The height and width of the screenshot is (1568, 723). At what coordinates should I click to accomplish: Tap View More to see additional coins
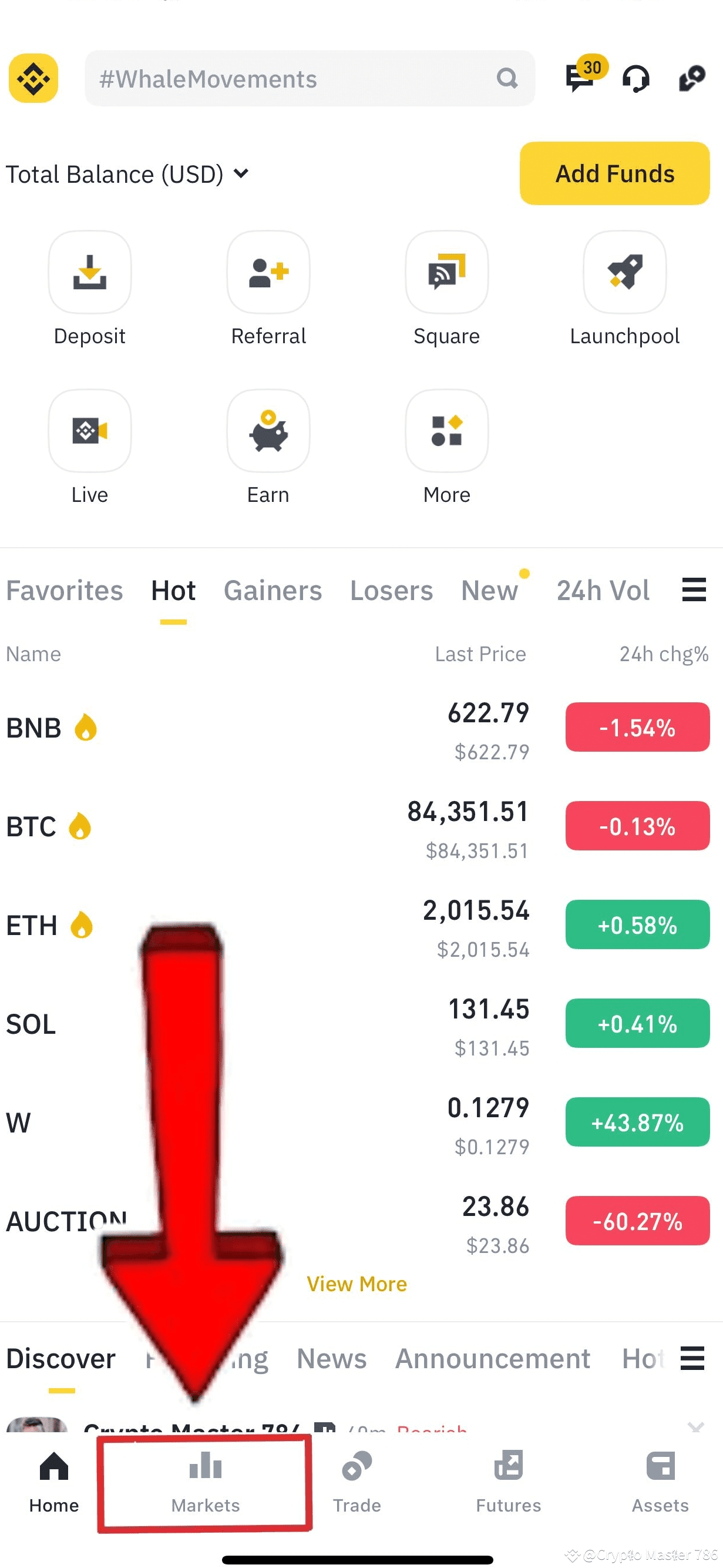click(x=358, y=1283)
